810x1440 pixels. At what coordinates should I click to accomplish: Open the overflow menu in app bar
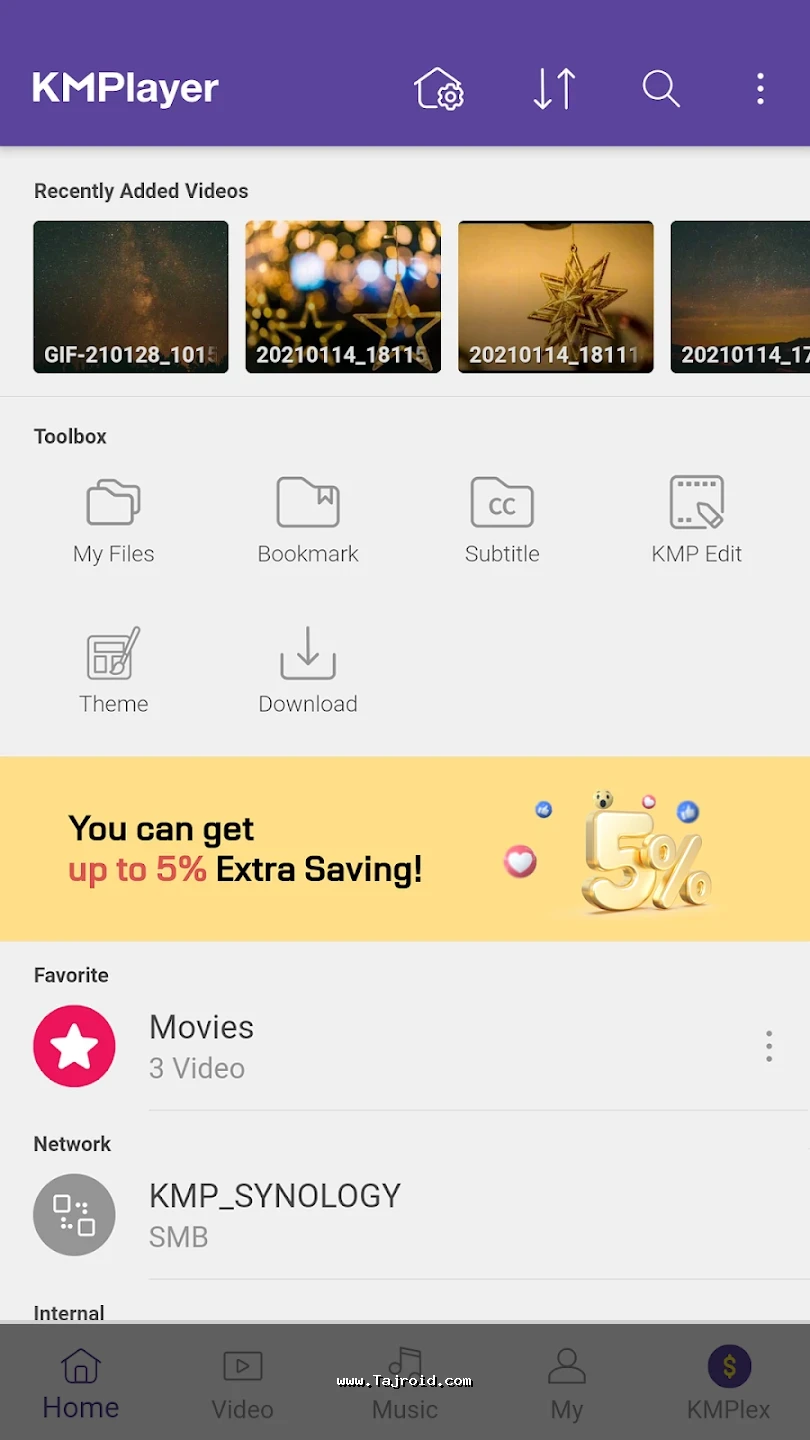(760, 89)
